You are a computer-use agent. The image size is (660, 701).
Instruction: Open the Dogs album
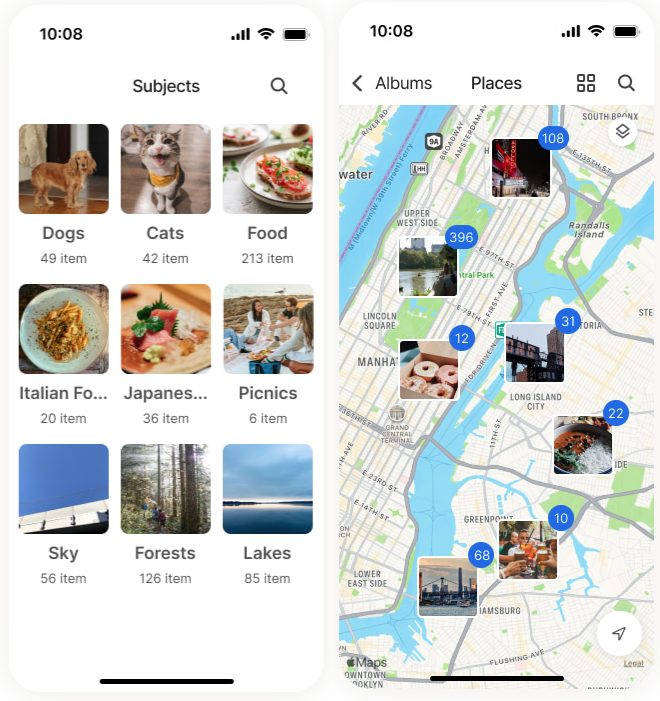coord(64,169)
